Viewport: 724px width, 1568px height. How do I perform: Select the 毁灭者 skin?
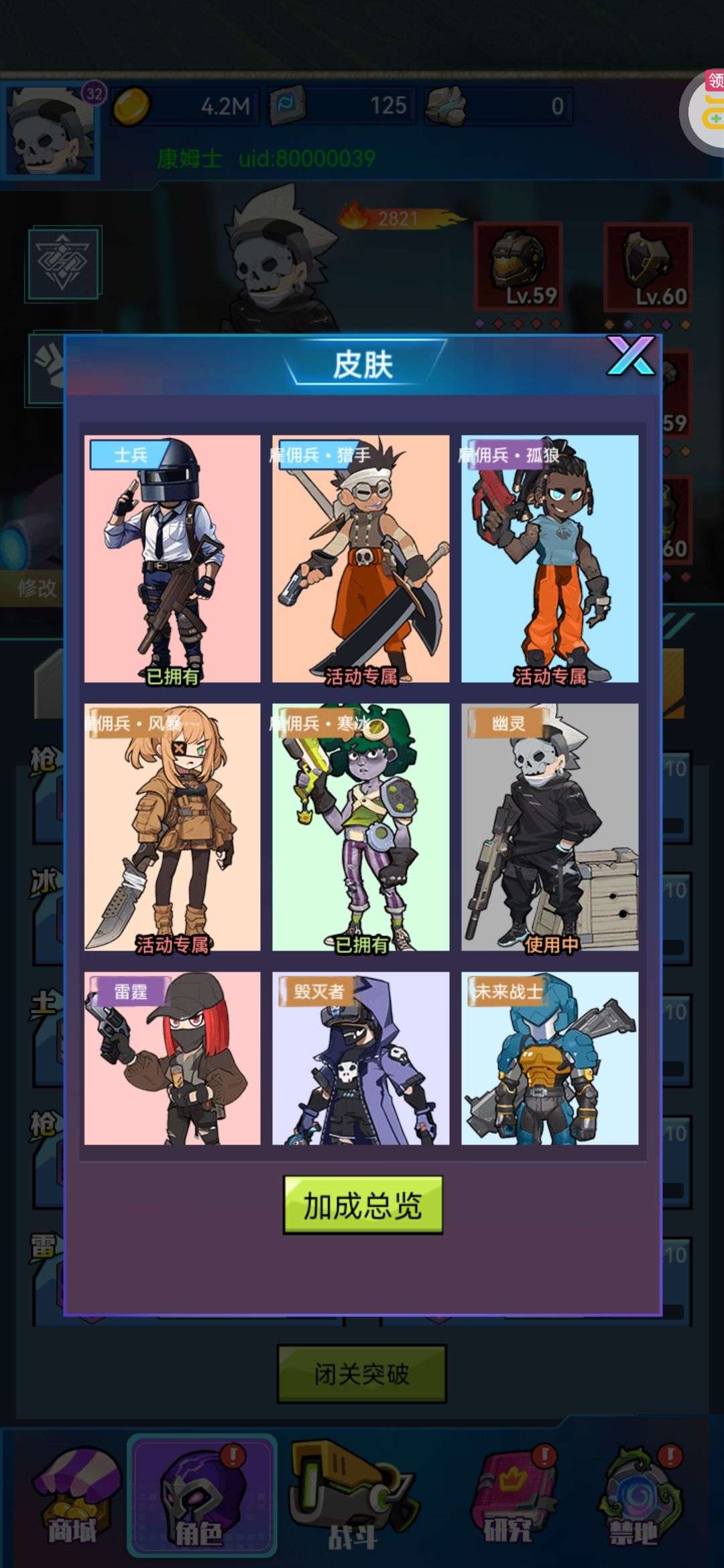coord(361,1057)
